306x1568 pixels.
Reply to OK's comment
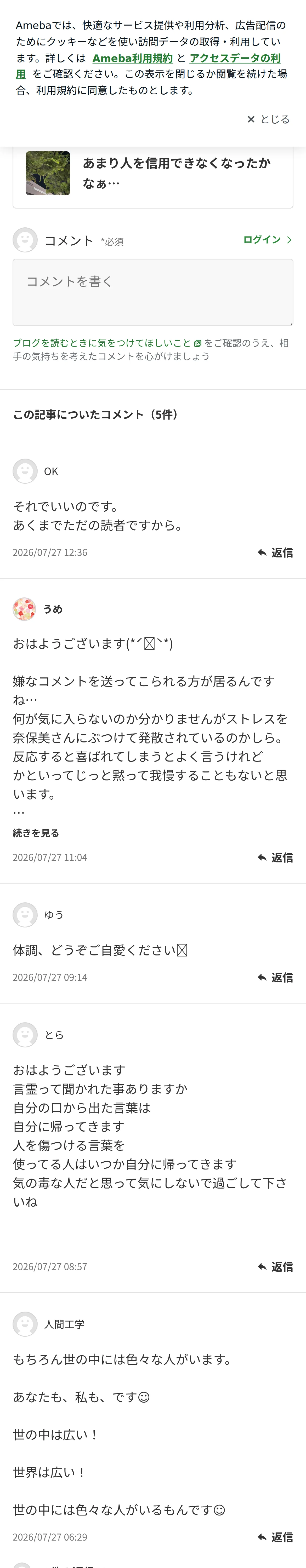tap(275, 553)
